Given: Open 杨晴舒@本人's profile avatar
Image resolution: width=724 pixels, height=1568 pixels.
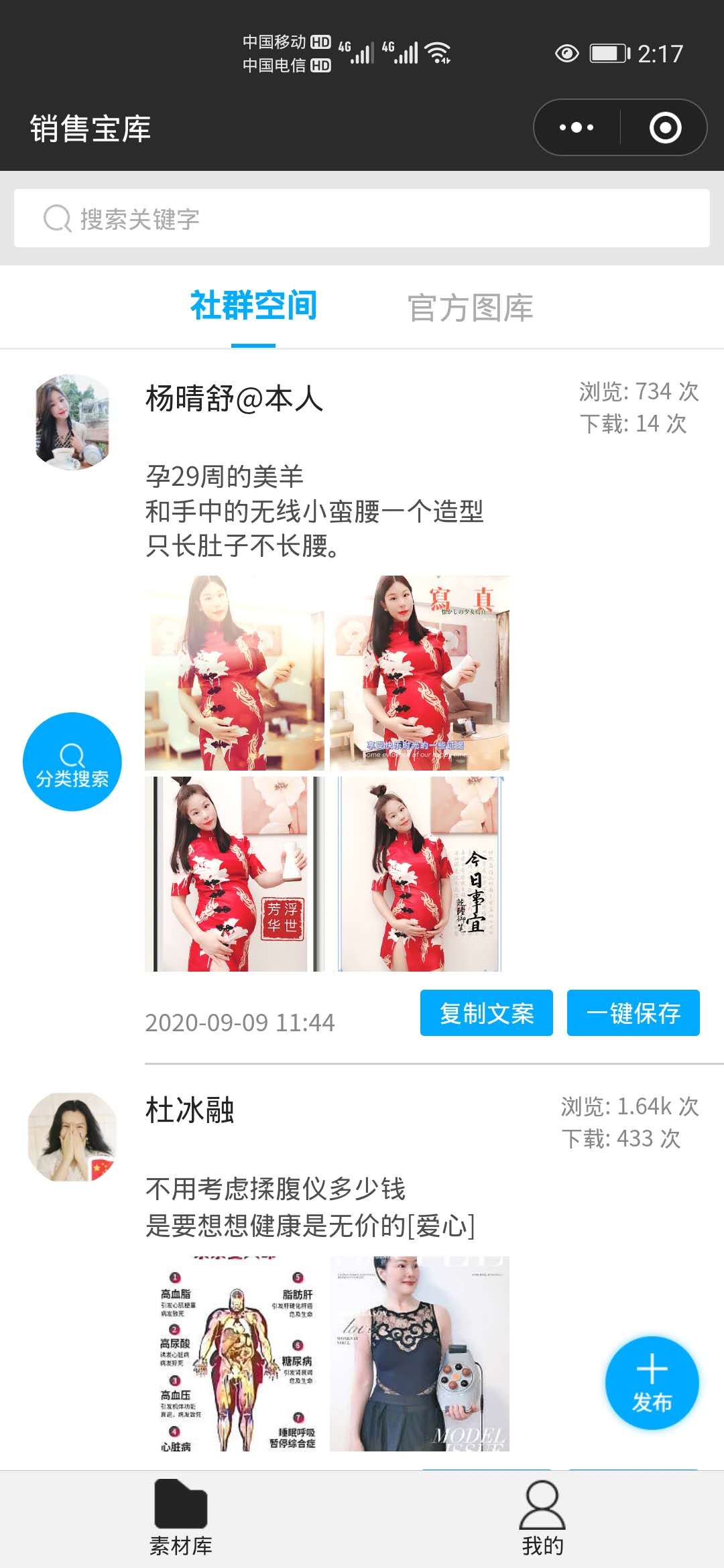Looking at the screenshot, I should point(72,422).
